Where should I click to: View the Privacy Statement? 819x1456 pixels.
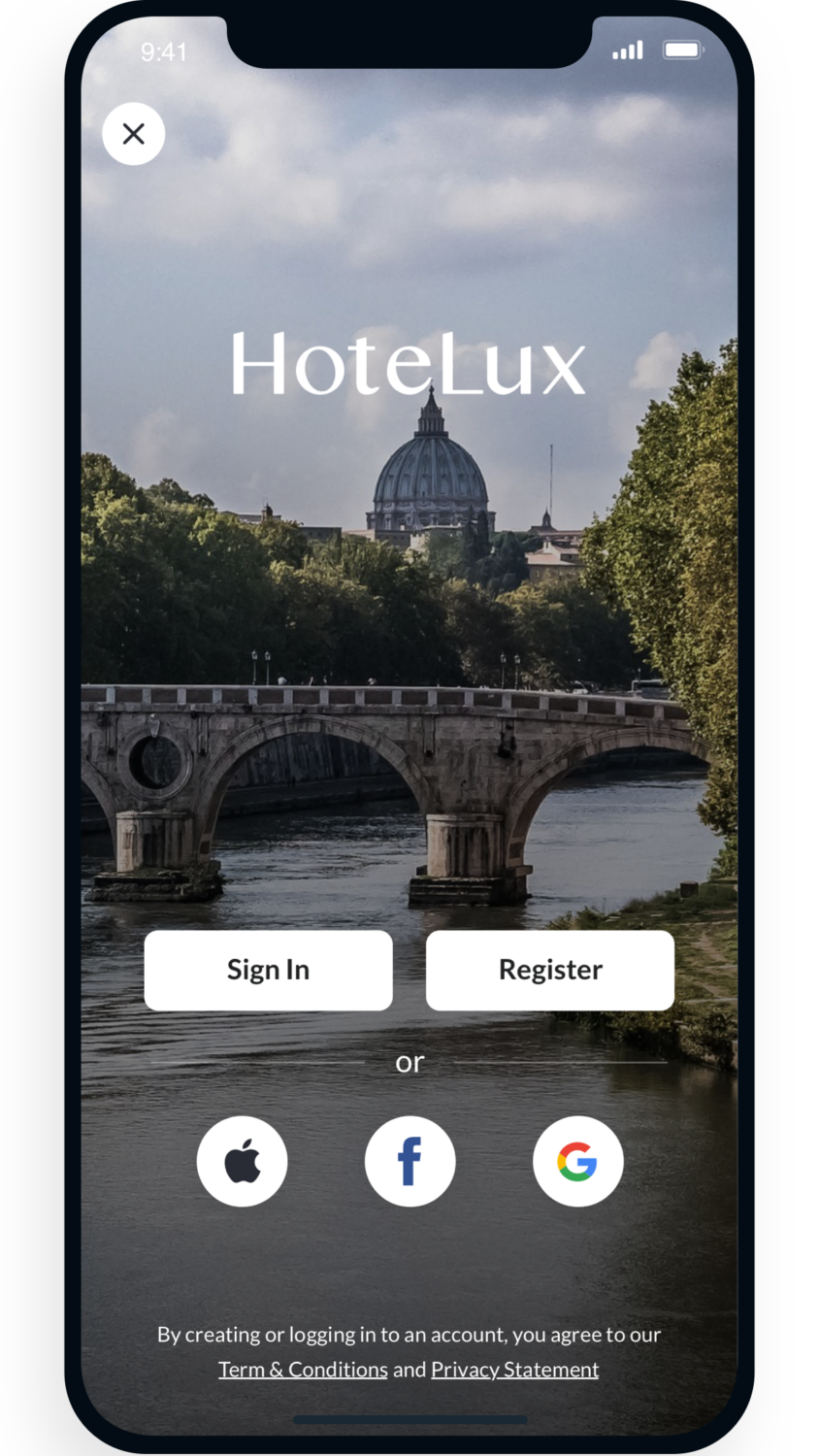pyautogui.click(x=514, y=1370)
